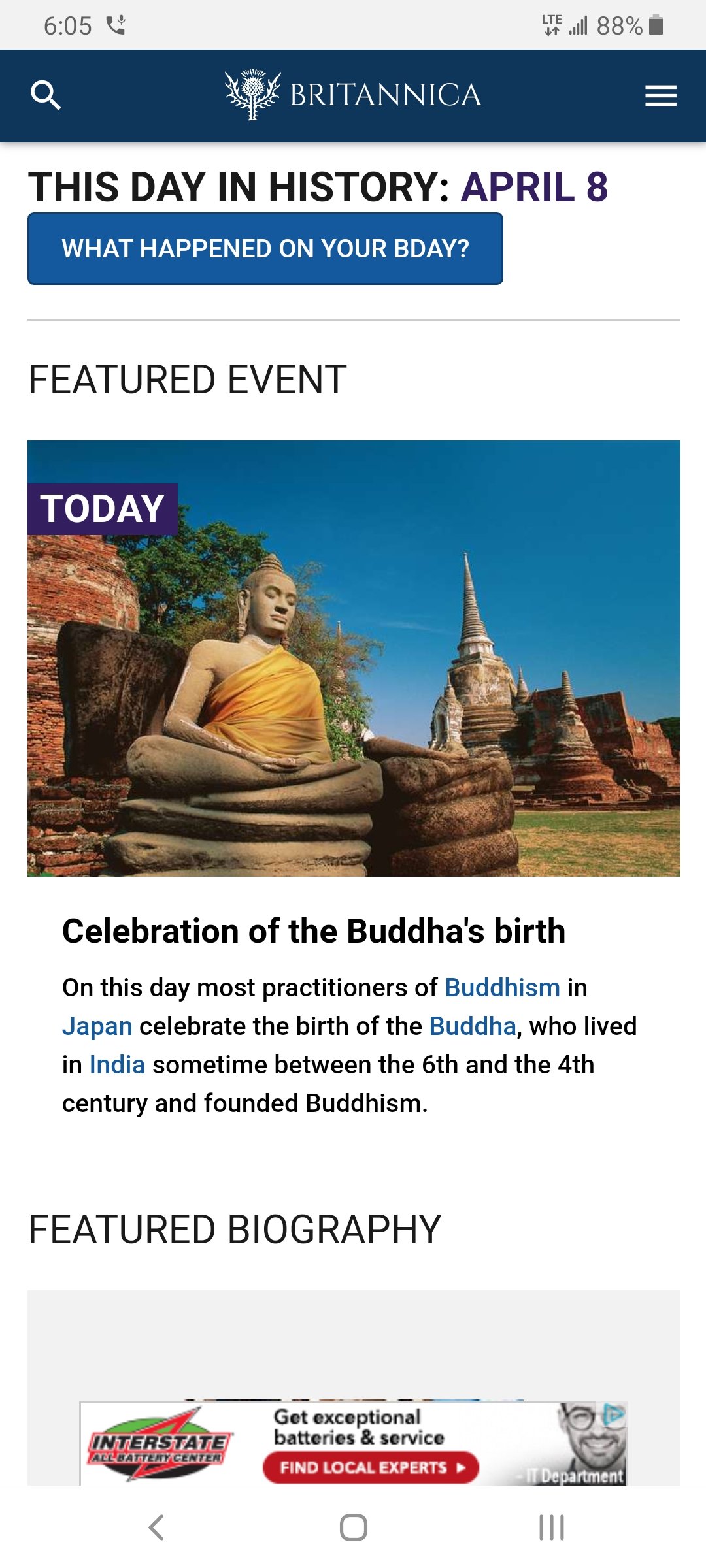Open the Buddha featured event image
Viewport: 706px width, 1568px height.
point(353,658)
